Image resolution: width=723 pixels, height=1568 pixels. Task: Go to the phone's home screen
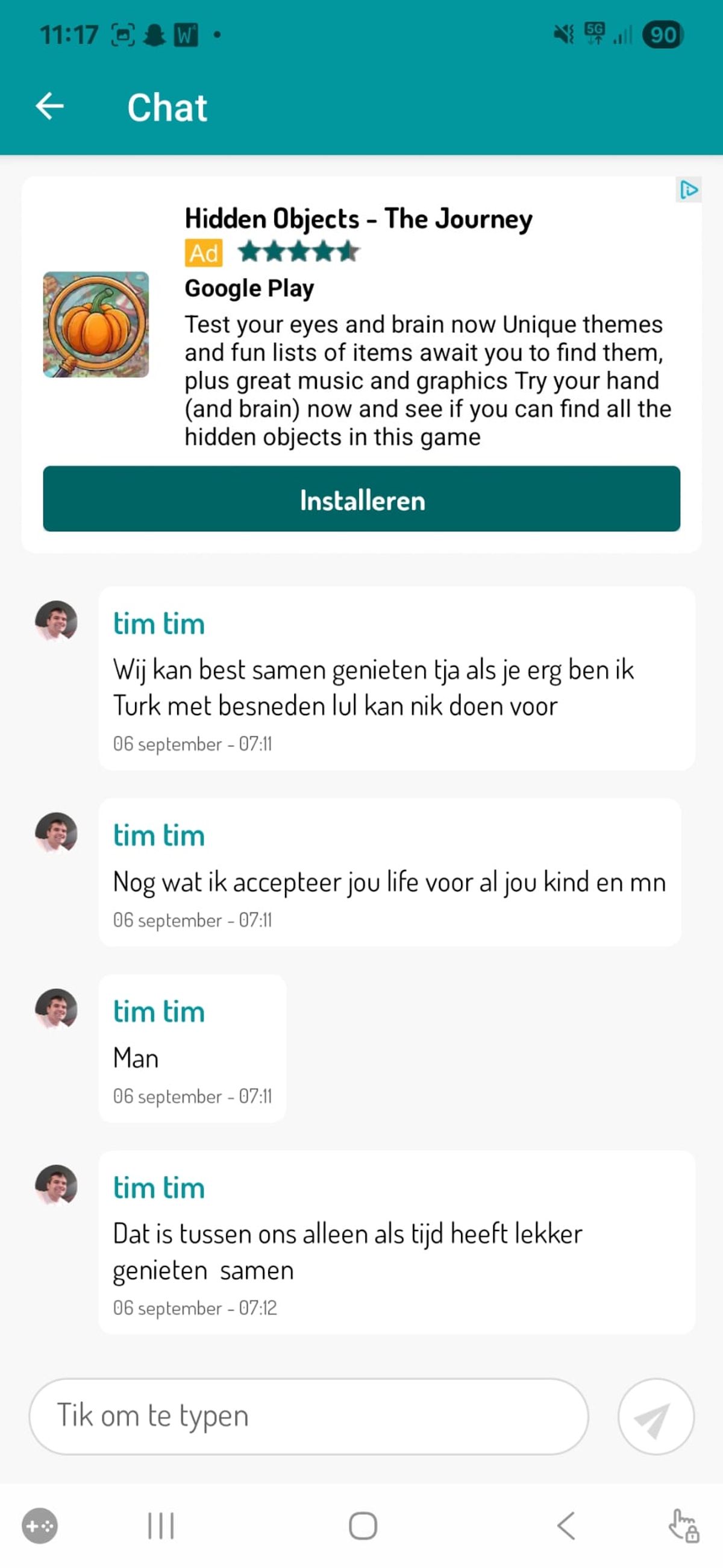point(363,1525)
